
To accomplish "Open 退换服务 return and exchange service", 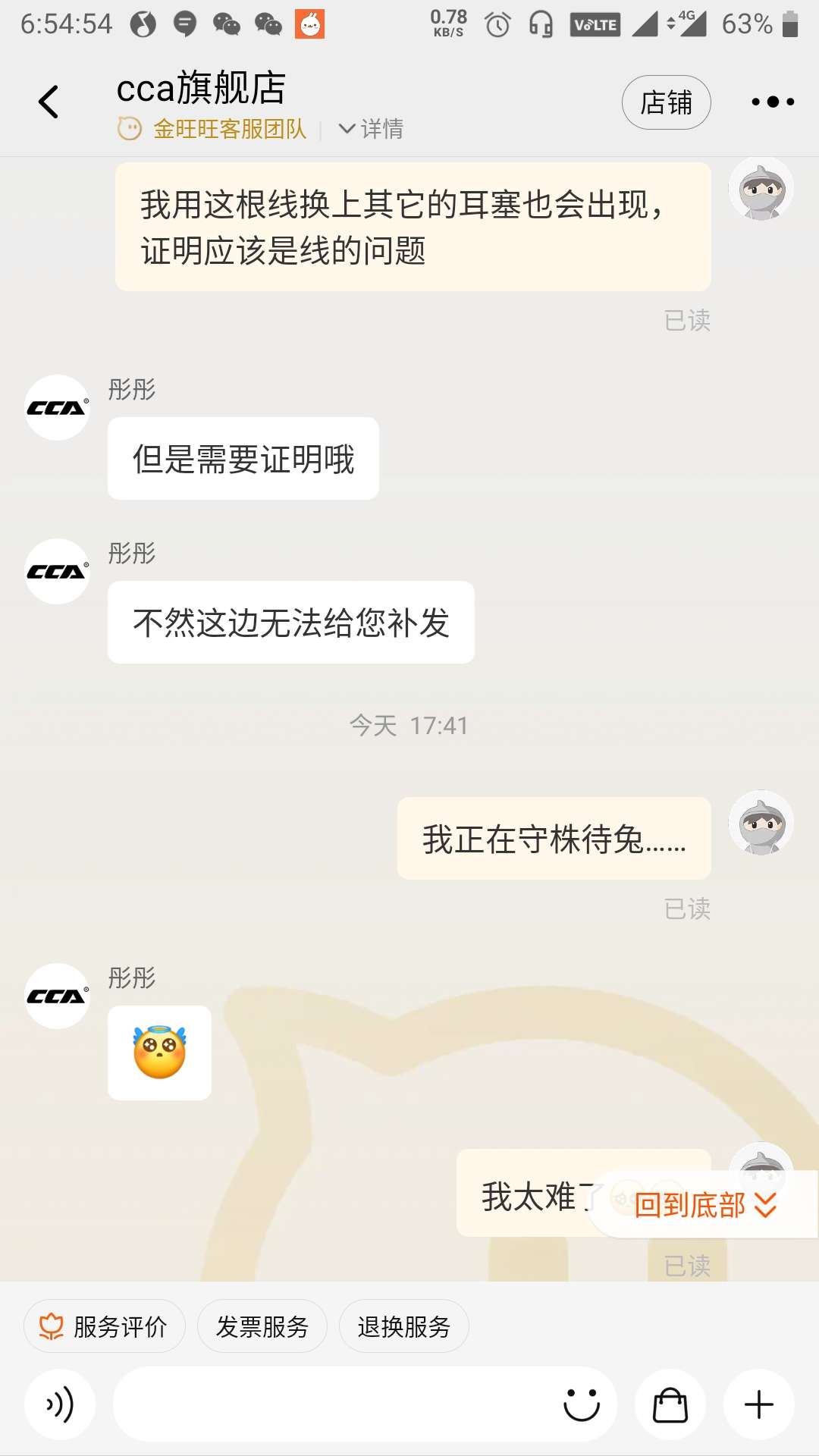I will point(404,1326).
